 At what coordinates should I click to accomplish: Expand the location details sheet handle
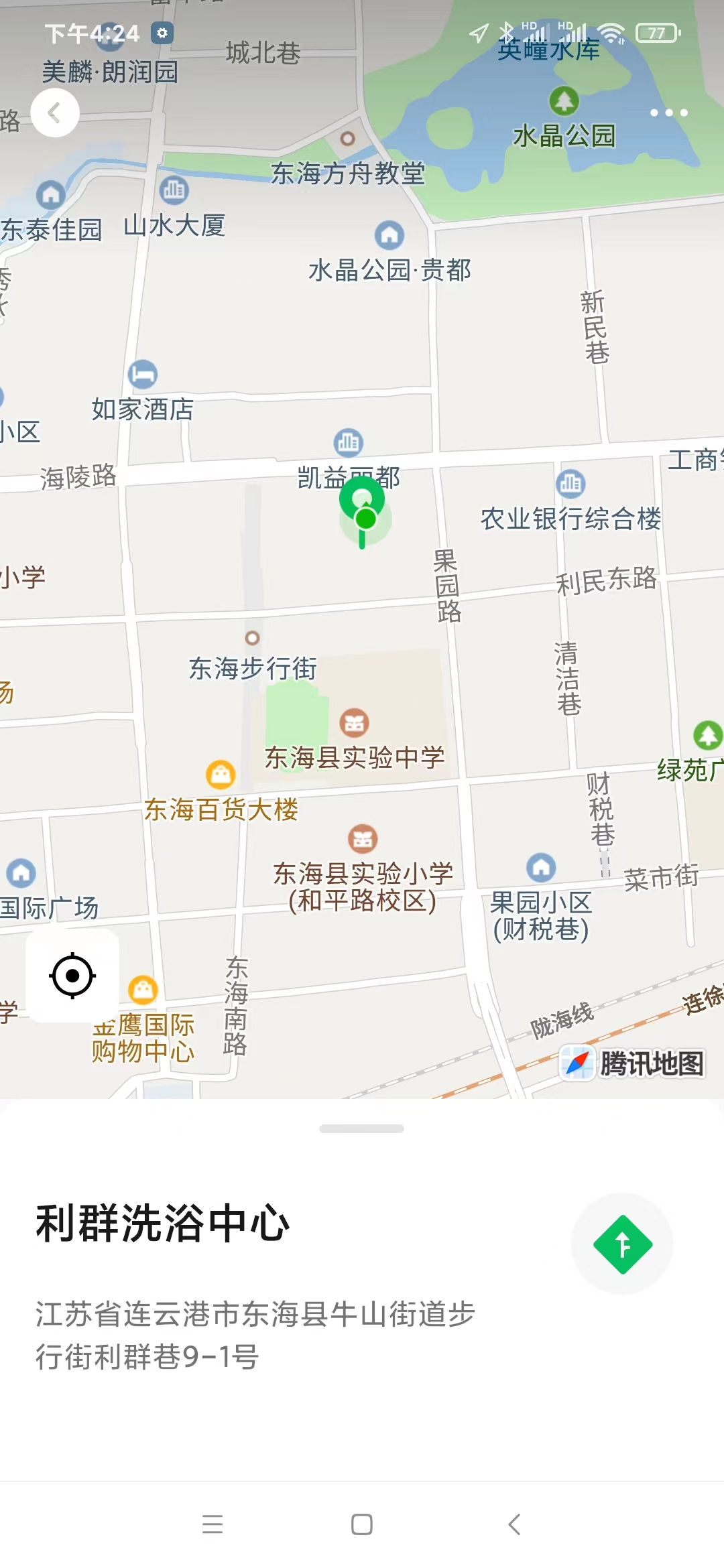362,1129
